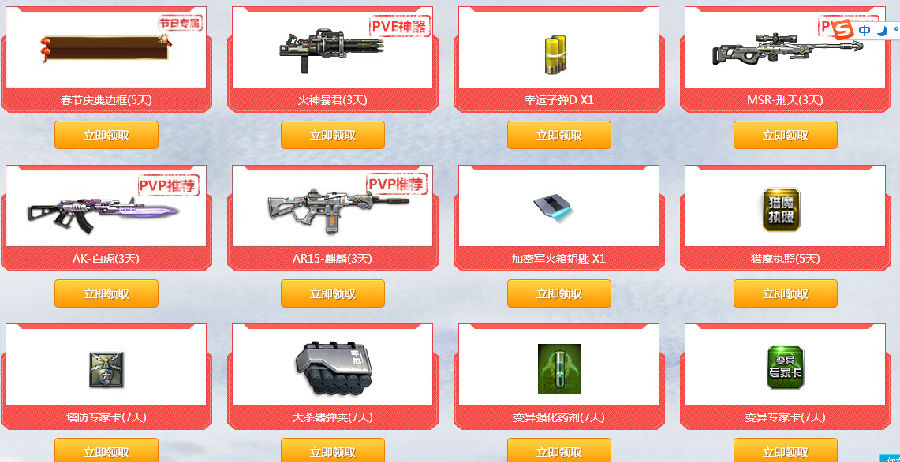Claim the 加密军火箱钥匙 X1 item
This screenshot has height=462, width=900.
558,293
